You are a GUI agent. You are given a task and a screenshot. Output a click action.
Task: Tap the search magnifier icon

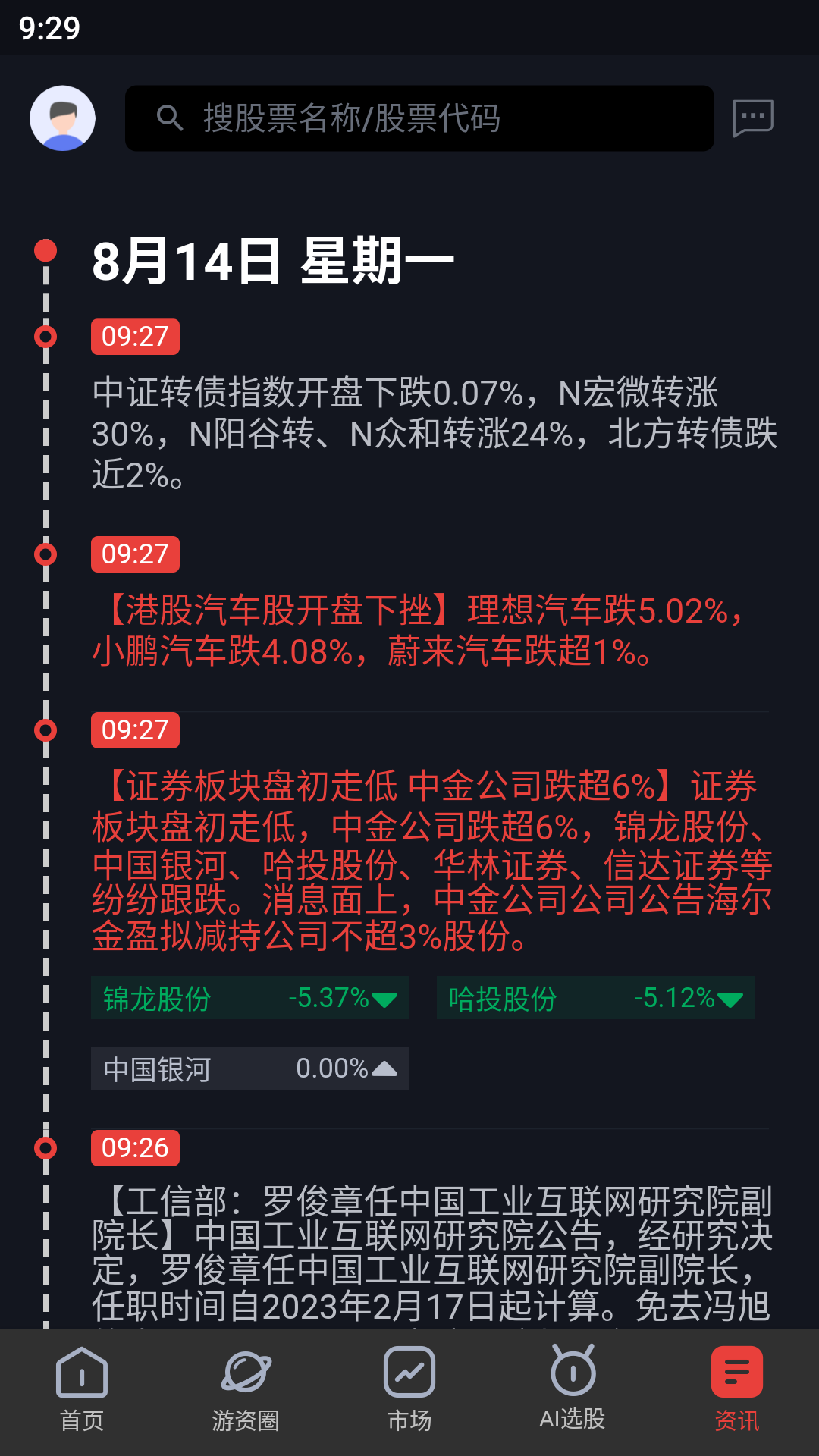pyautogui.click(x=170, y=118)
